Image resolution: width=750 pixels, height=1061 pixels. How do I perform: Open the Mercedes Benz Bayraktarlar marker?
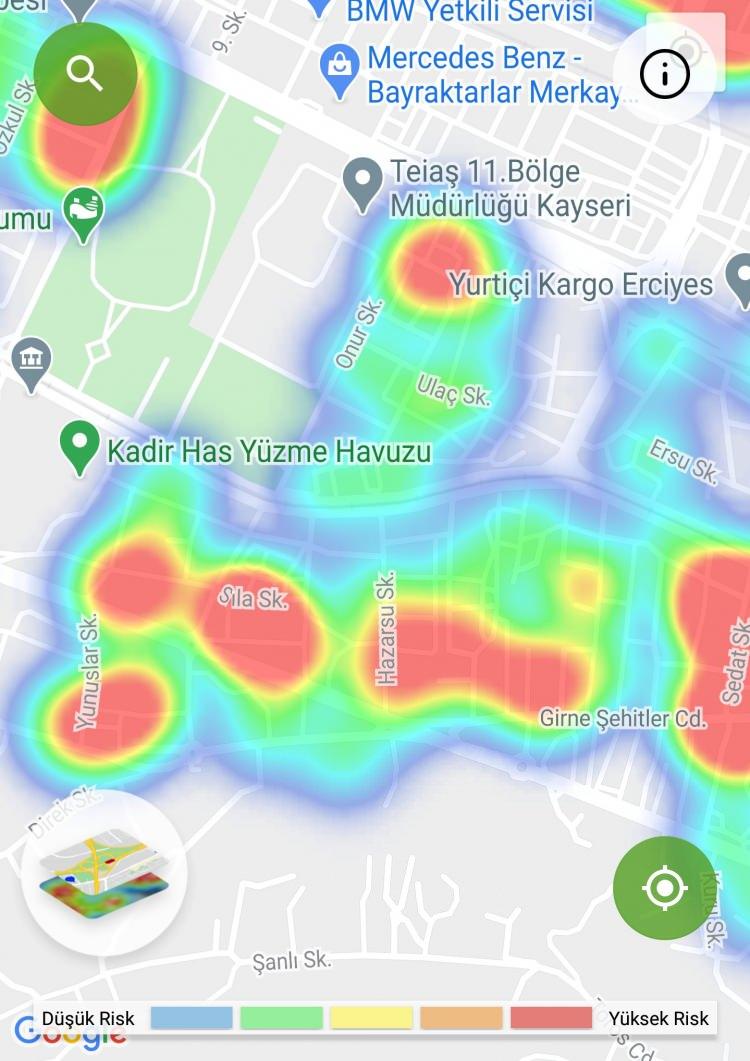[x=340, y=70]
